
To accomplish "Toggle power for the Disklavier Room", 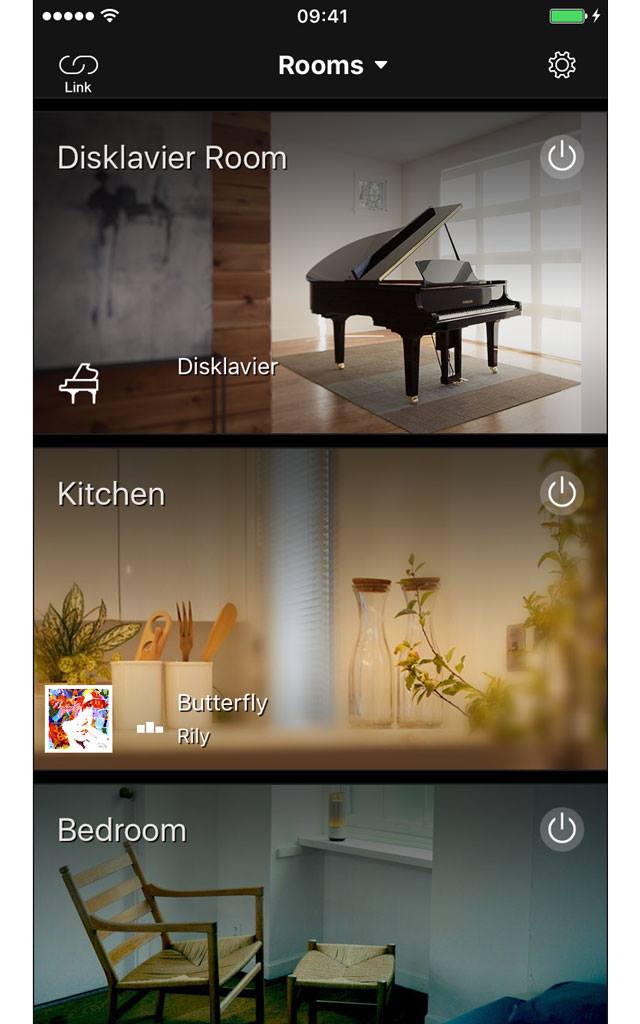I will [562, 157].
